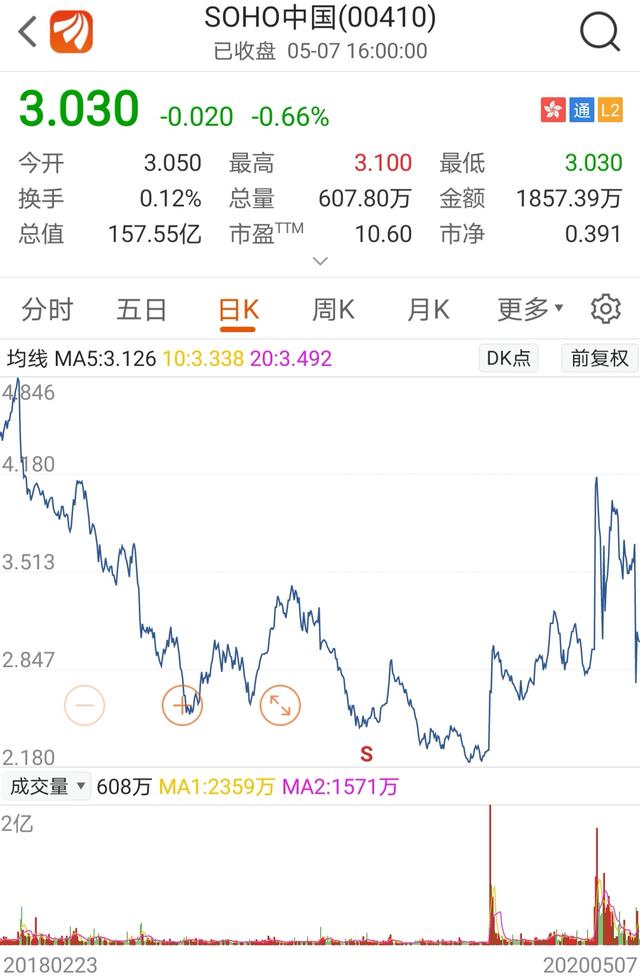
Task: Tap the DK点 button
Action: 508,358
